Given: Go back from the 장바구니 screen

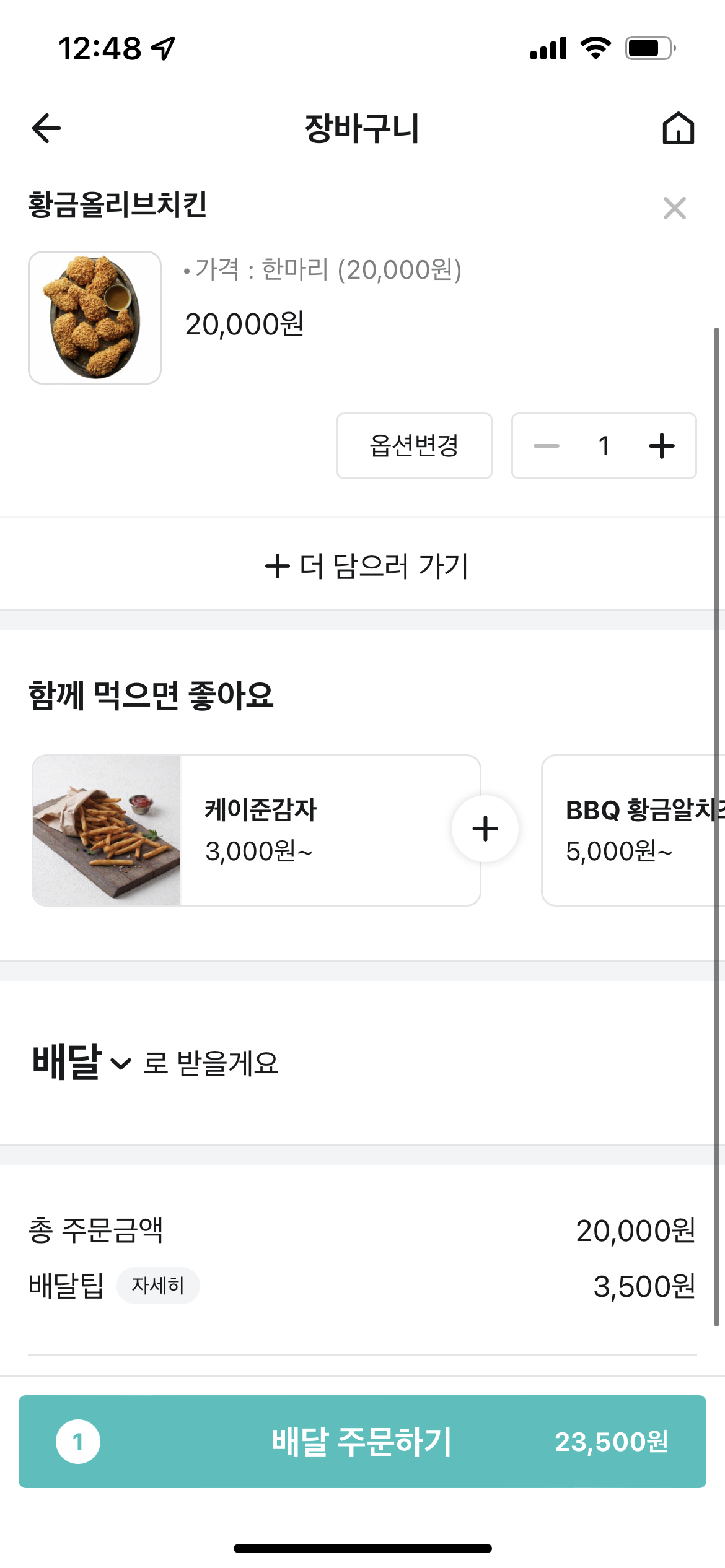Looking at the screenshot, I should tap(46, 129).
